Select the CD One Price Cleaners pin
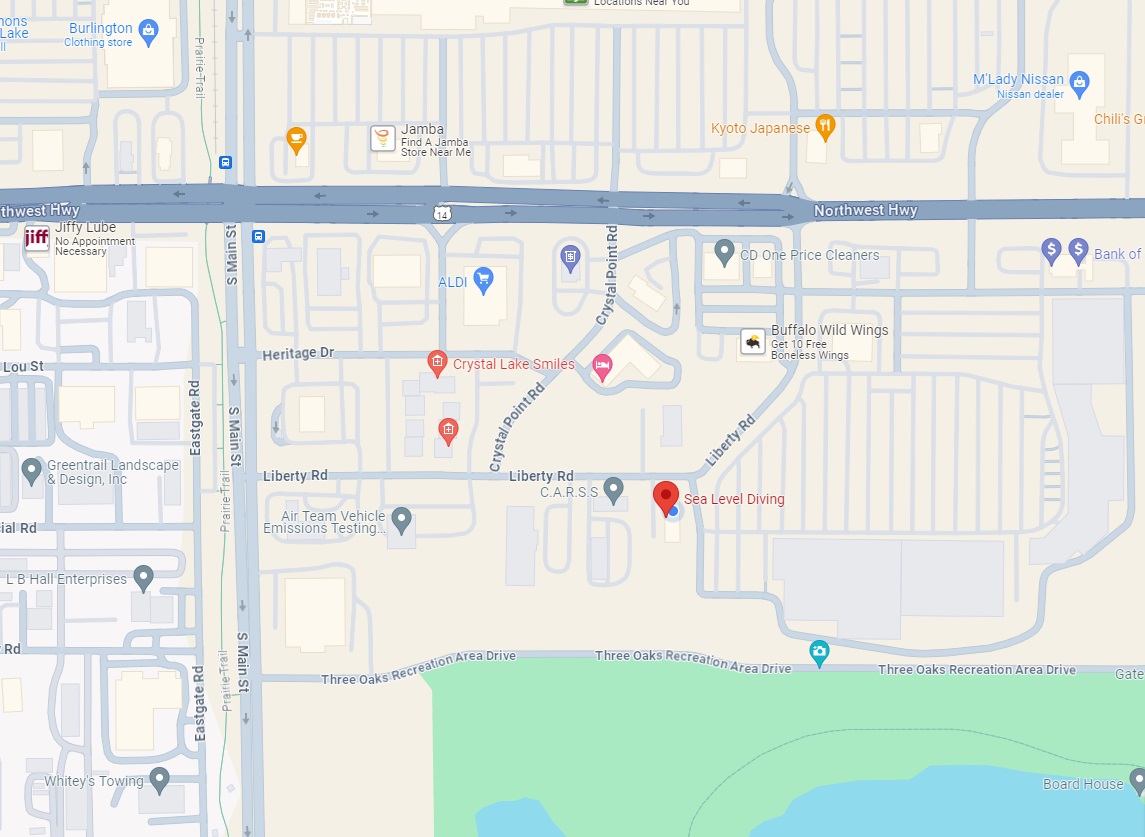Image resolution: width=1145 pixels, height=837 pixels. (725, 255)
